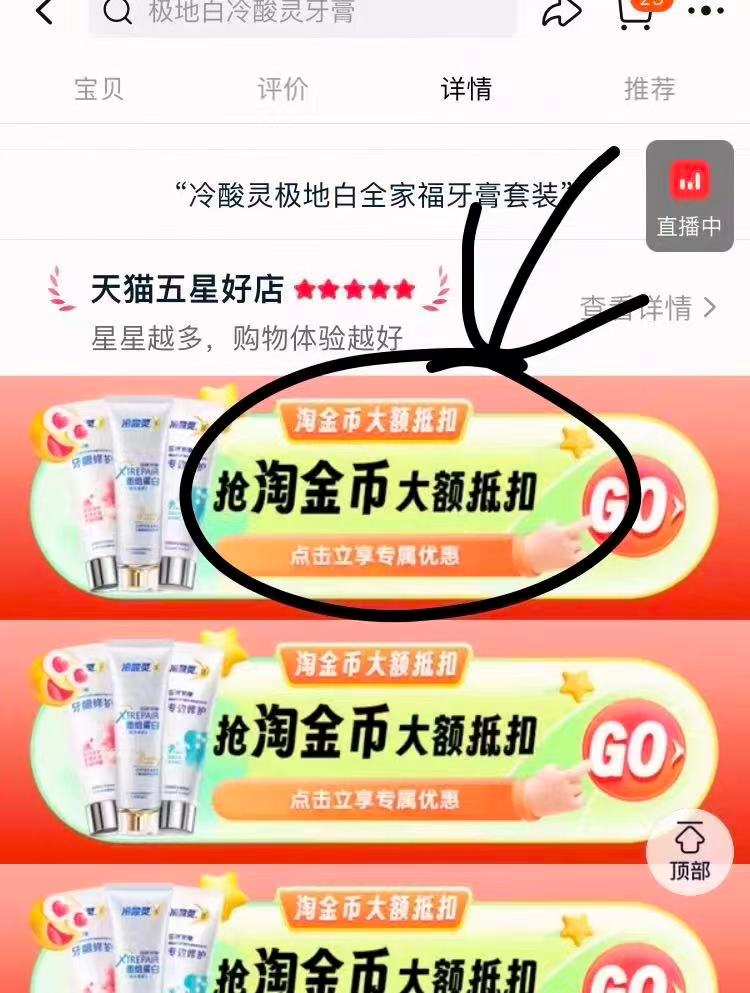Go back using the top-left arrow
This screenshot has width=750, height=993.
coord(44,12)
